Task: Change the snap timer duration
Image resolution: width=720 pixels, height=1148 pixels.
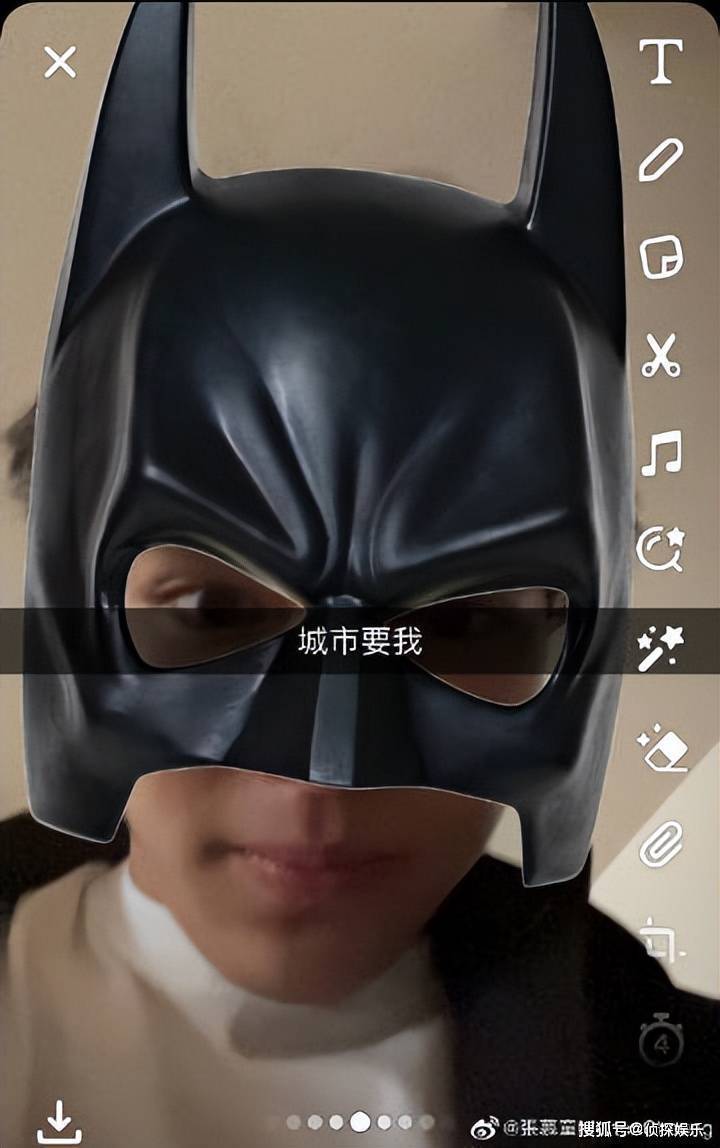Action: 661,1040
